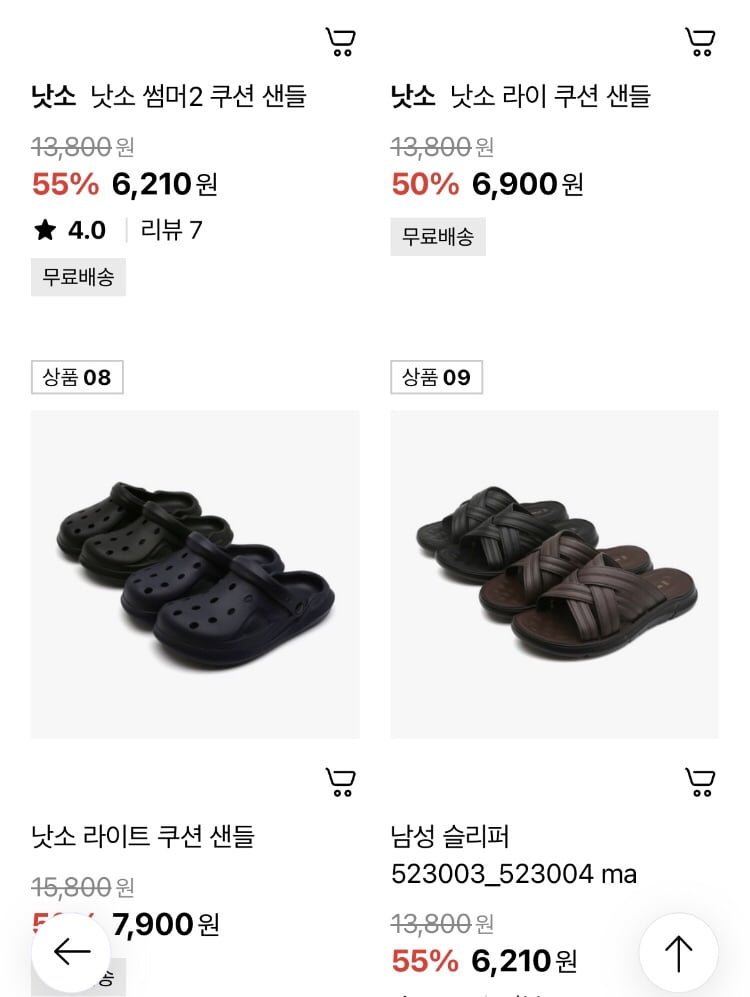Add 낫소 라이트 쿠션 샌들 to cart

(x=341, y=782)
